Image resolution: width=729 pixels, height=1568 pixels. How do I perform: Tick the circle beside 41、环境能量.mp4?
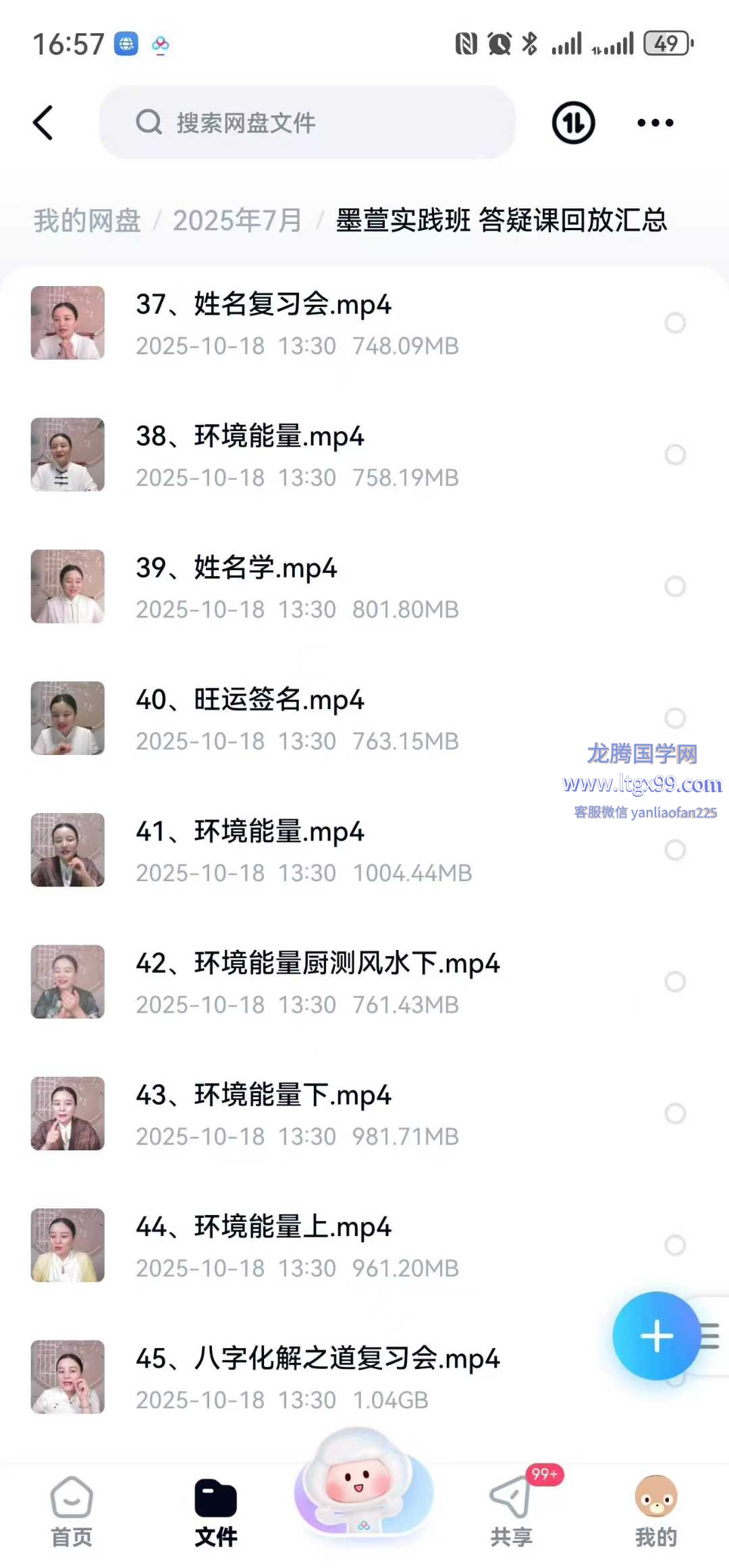click(x=675, y=850)
